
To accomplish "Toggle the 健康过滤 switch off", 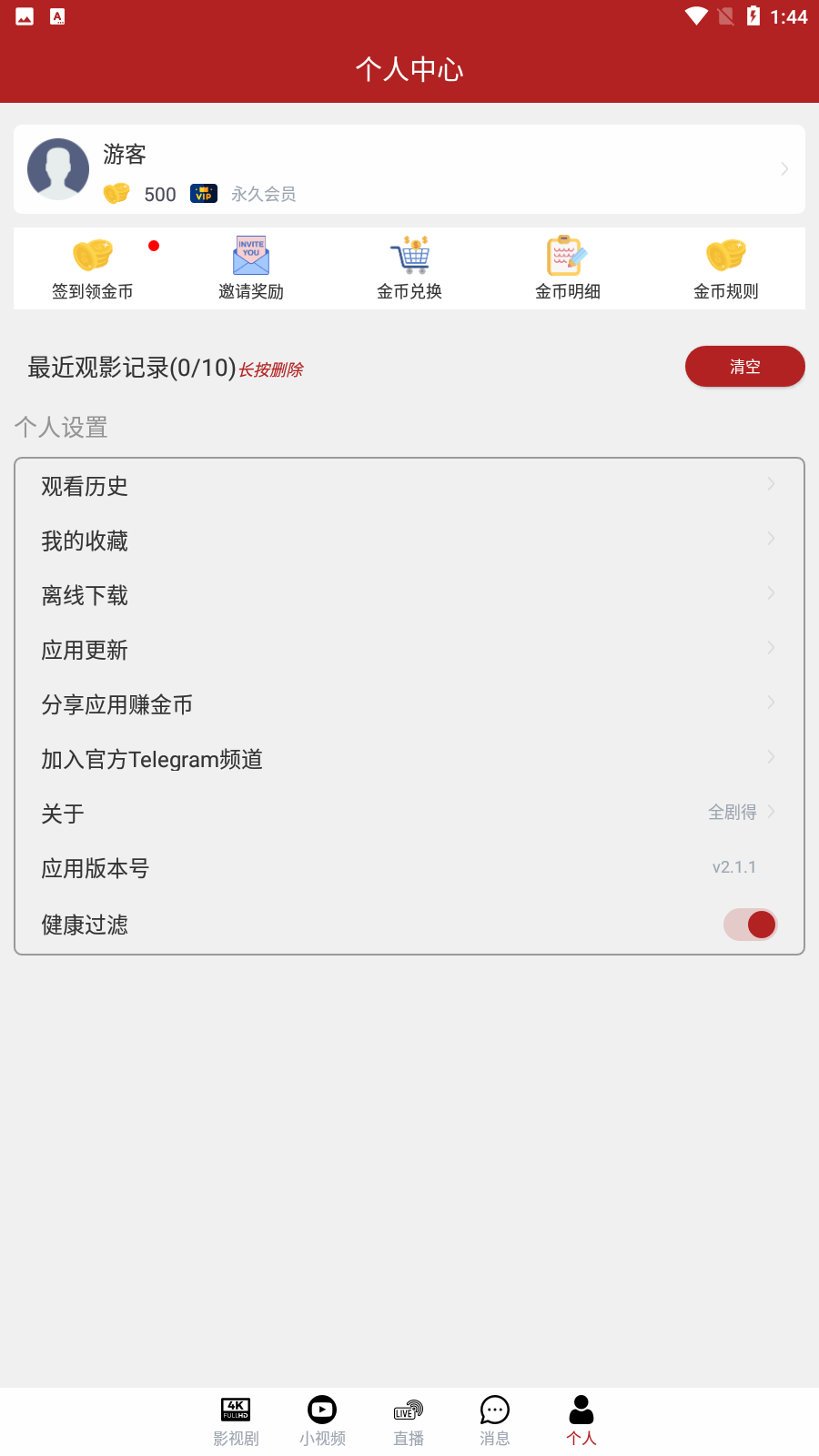I will click(x=750, y=925).
